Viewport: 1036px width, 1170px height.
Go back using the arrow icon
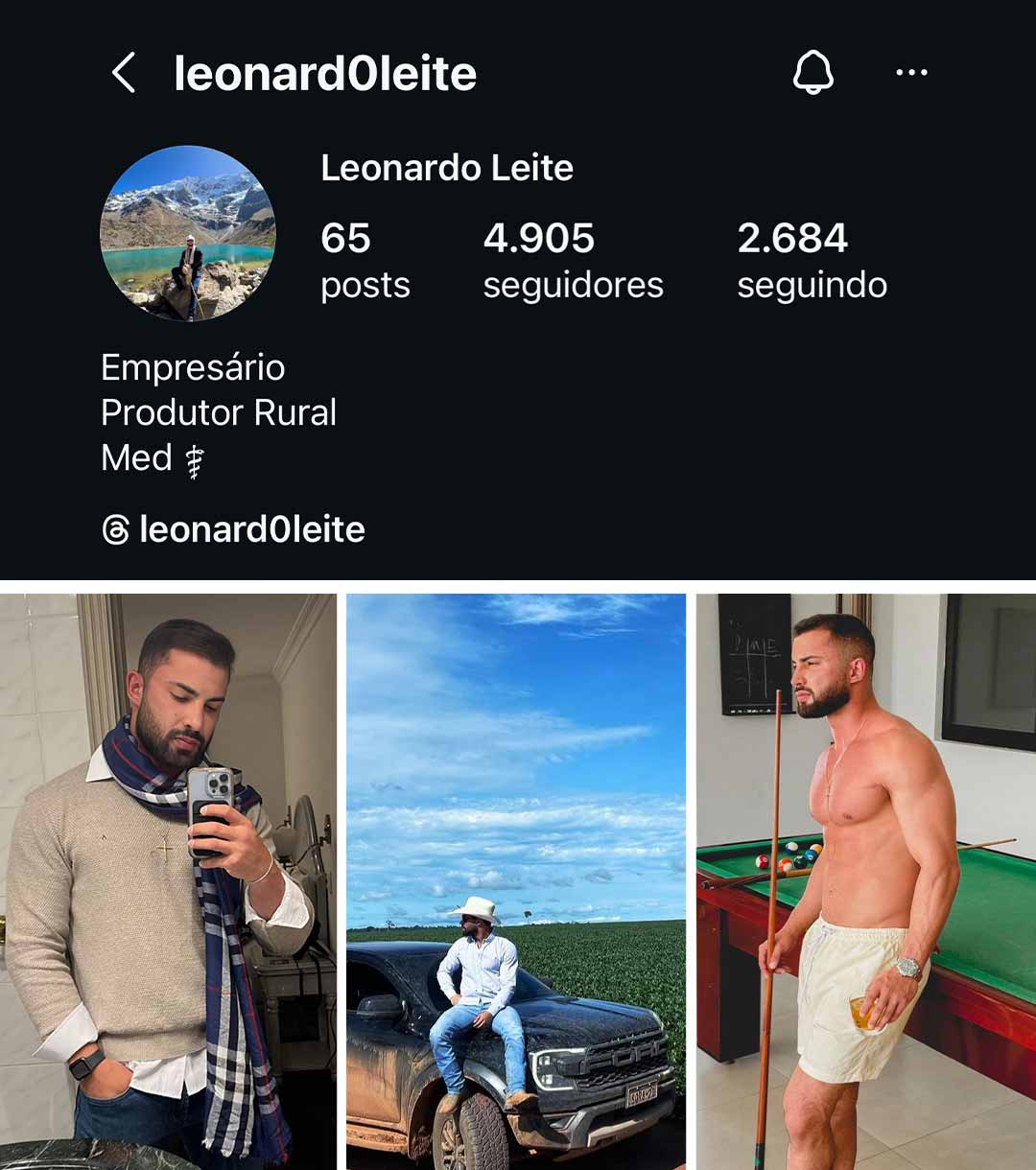coord(124,73)
